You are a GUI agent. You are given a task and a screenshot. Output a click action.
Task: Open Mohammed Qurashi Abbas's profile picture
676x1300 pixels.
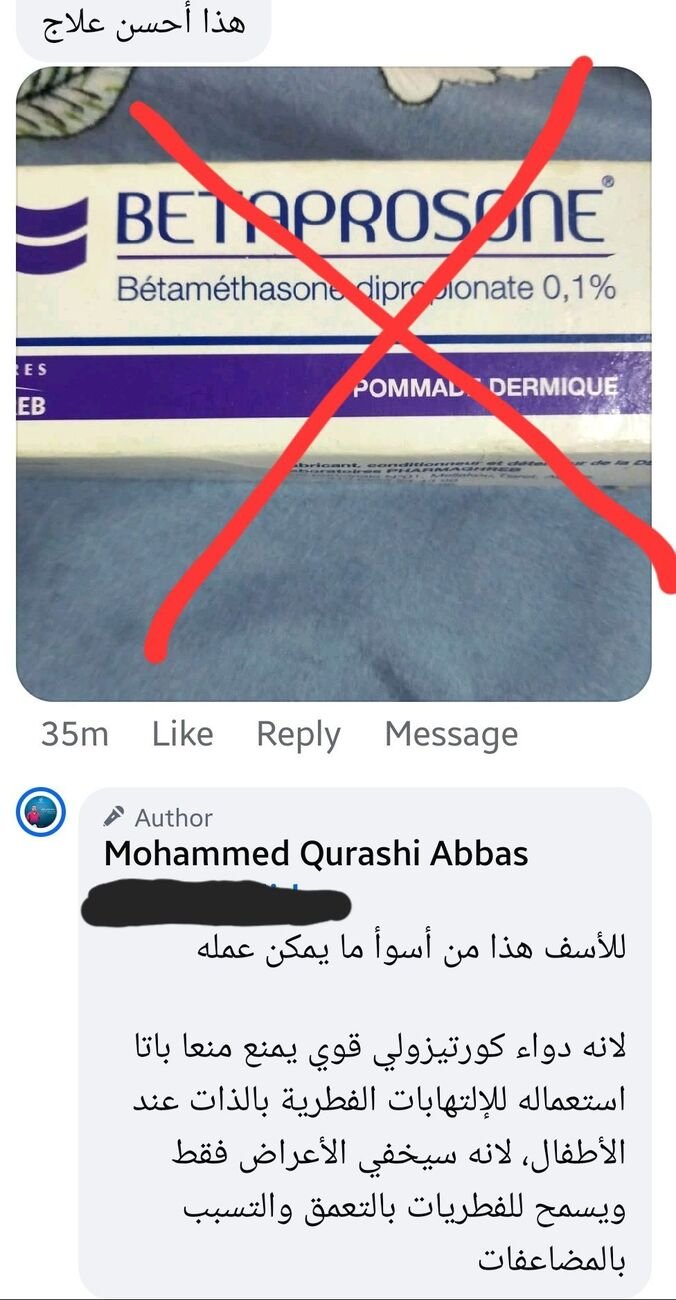tap(42, 811)
